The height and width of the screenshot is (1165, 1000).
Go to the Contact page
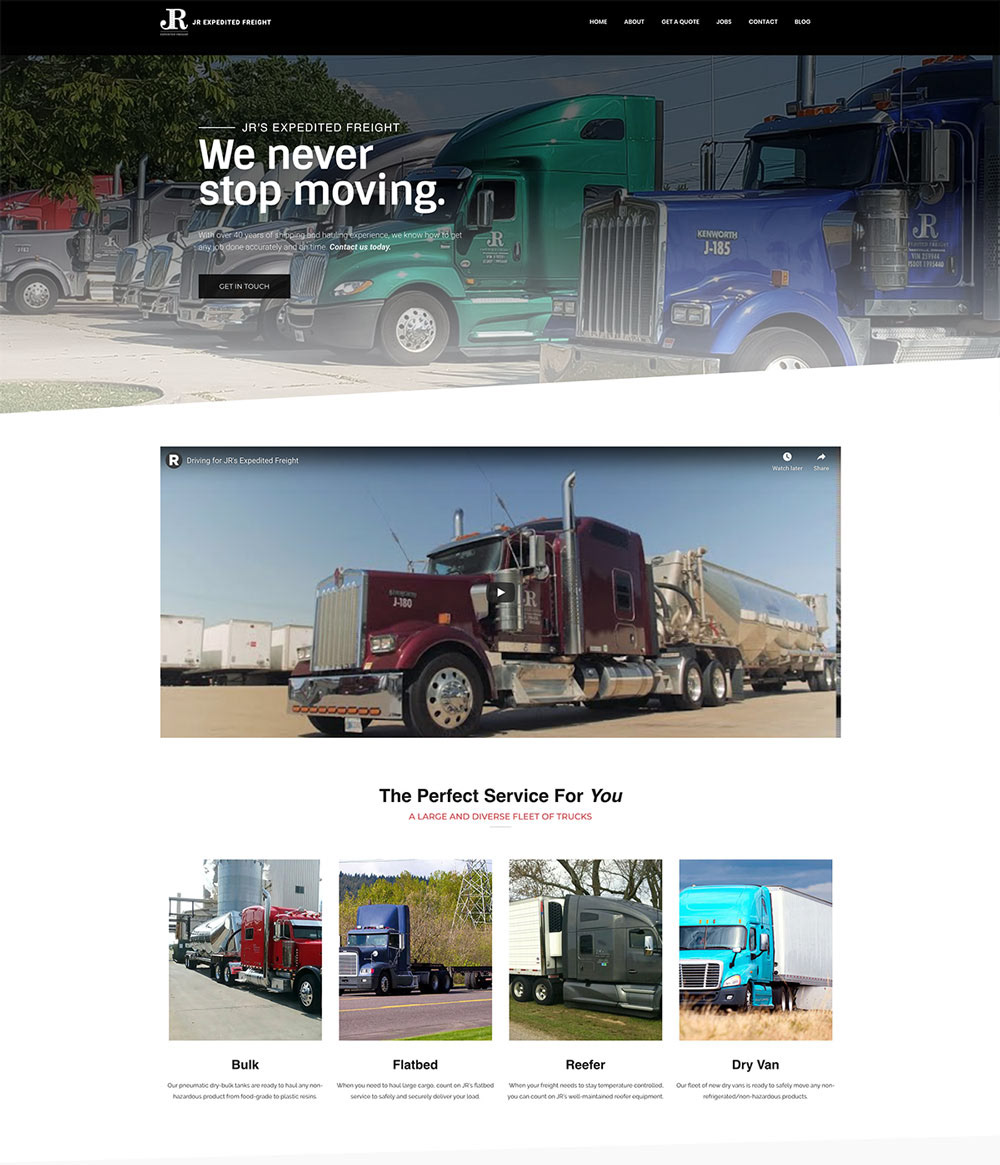[x=763, y=21]
